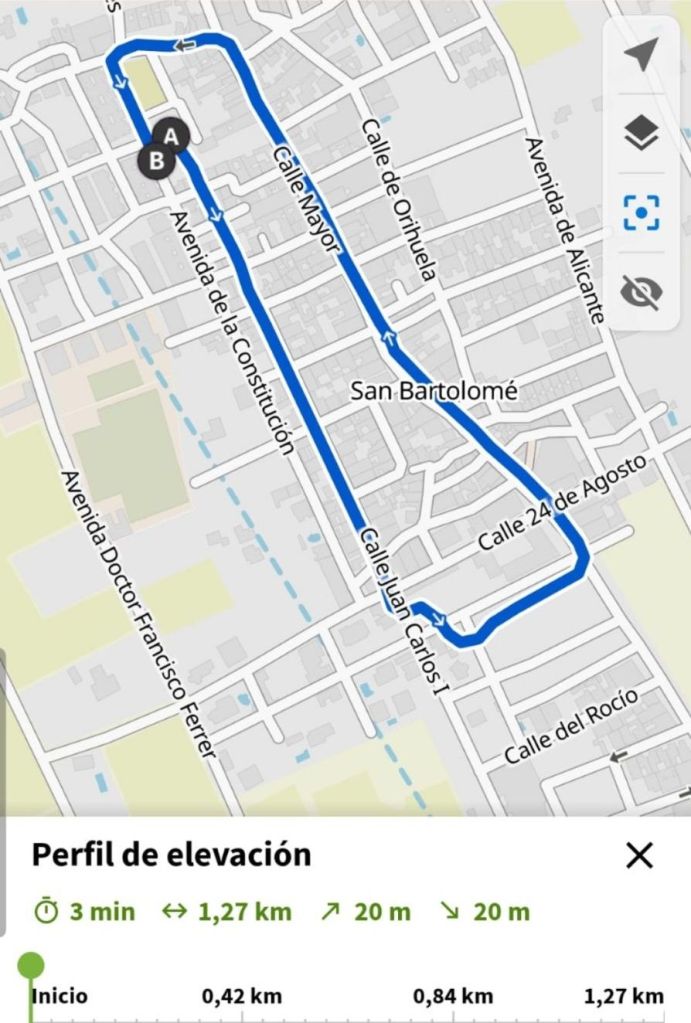Toggle visibility with the crossed-eye icon

coord(641,291)
